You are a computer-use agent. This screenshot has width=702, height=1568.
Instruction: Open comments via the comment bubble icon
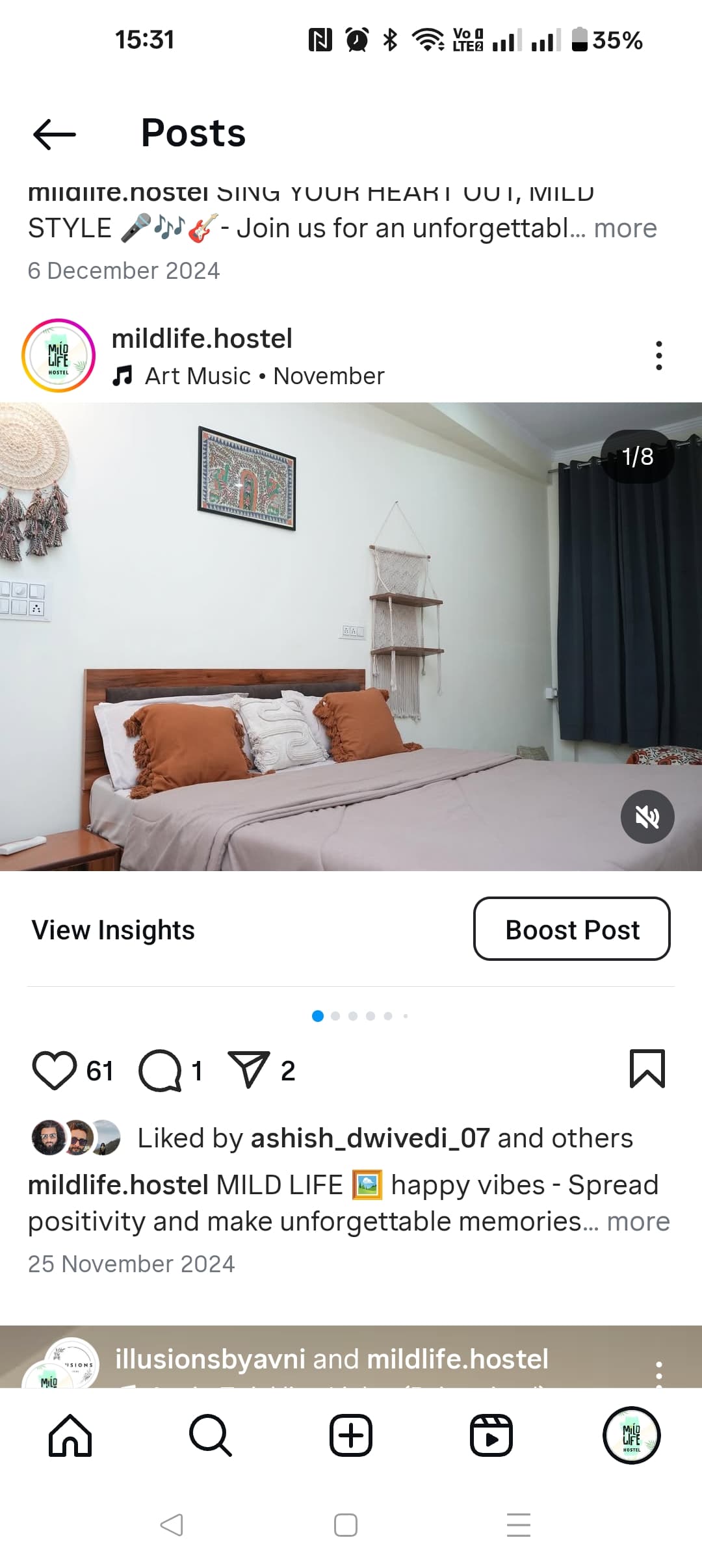(159, 1070)
